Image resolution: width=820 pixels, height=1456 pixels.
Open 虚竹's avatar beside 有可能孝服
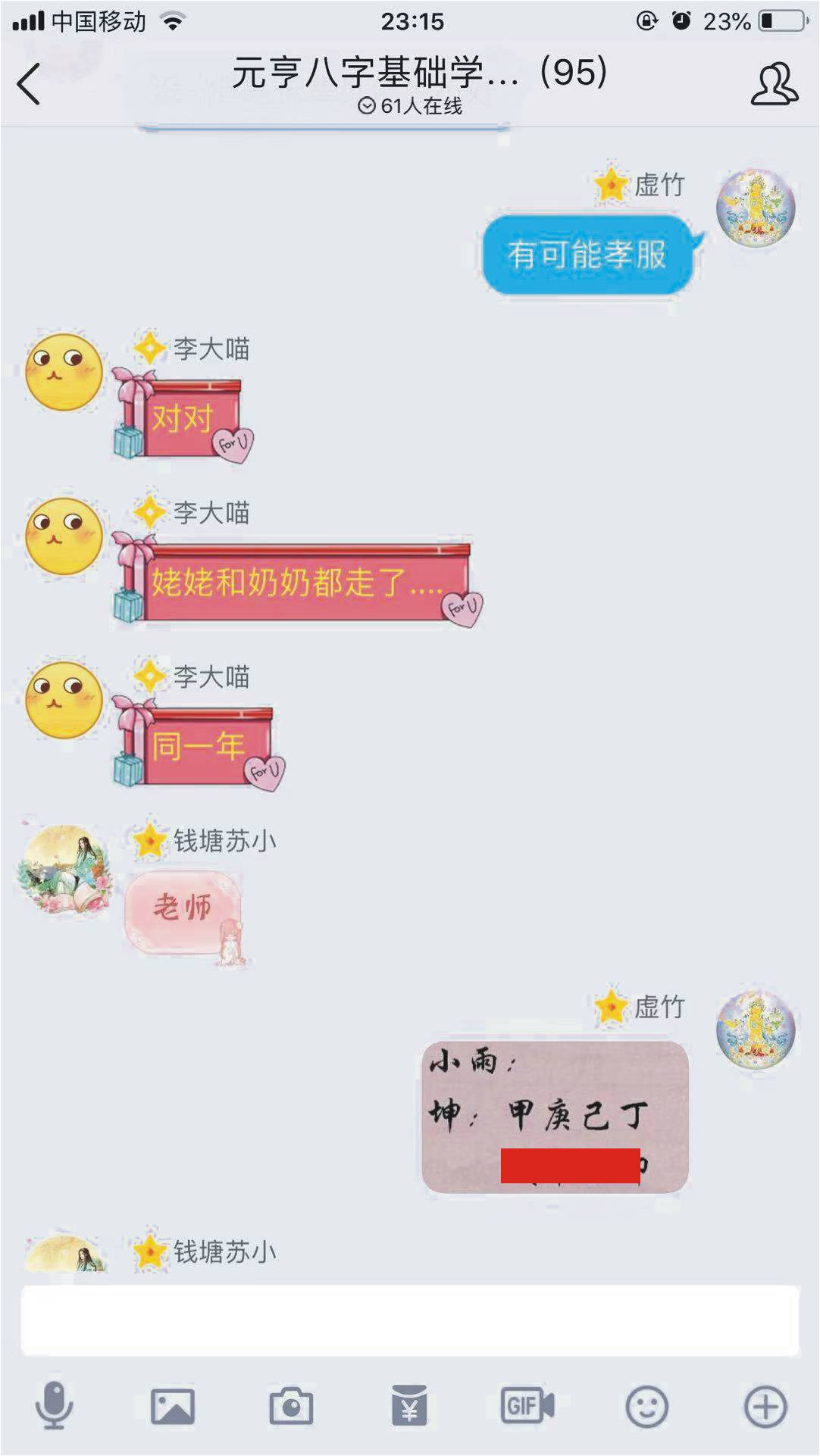pos(756,208)
